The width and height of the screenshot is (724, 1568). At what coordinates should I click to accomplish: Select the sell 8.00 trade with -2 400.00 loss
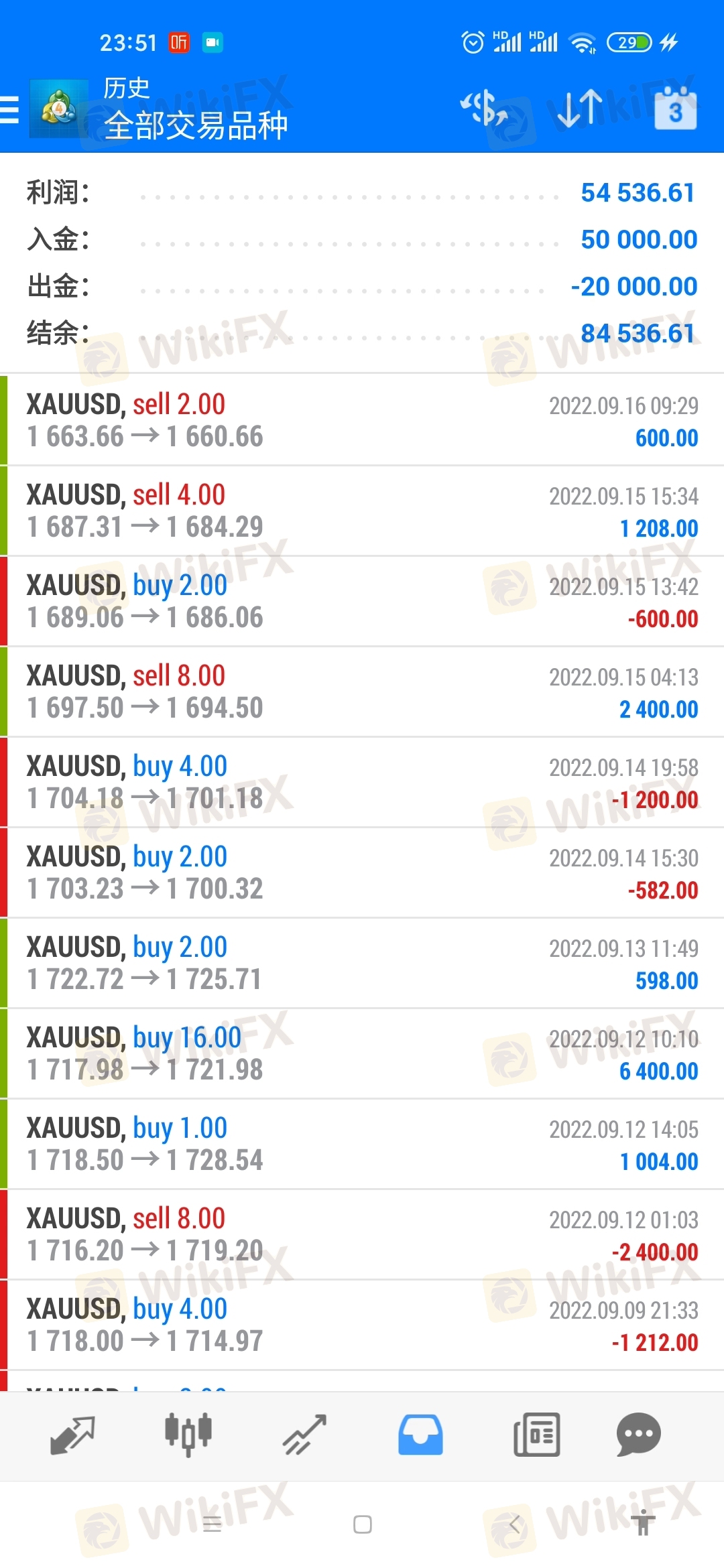tap(362, 1234)
